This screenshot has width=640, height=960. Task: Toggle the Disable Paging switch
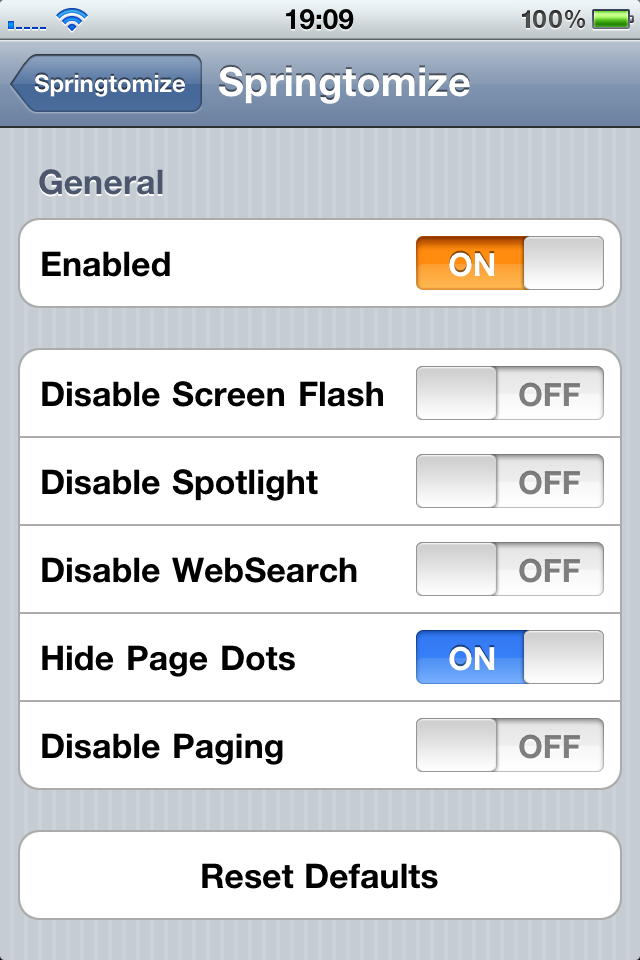509,746
